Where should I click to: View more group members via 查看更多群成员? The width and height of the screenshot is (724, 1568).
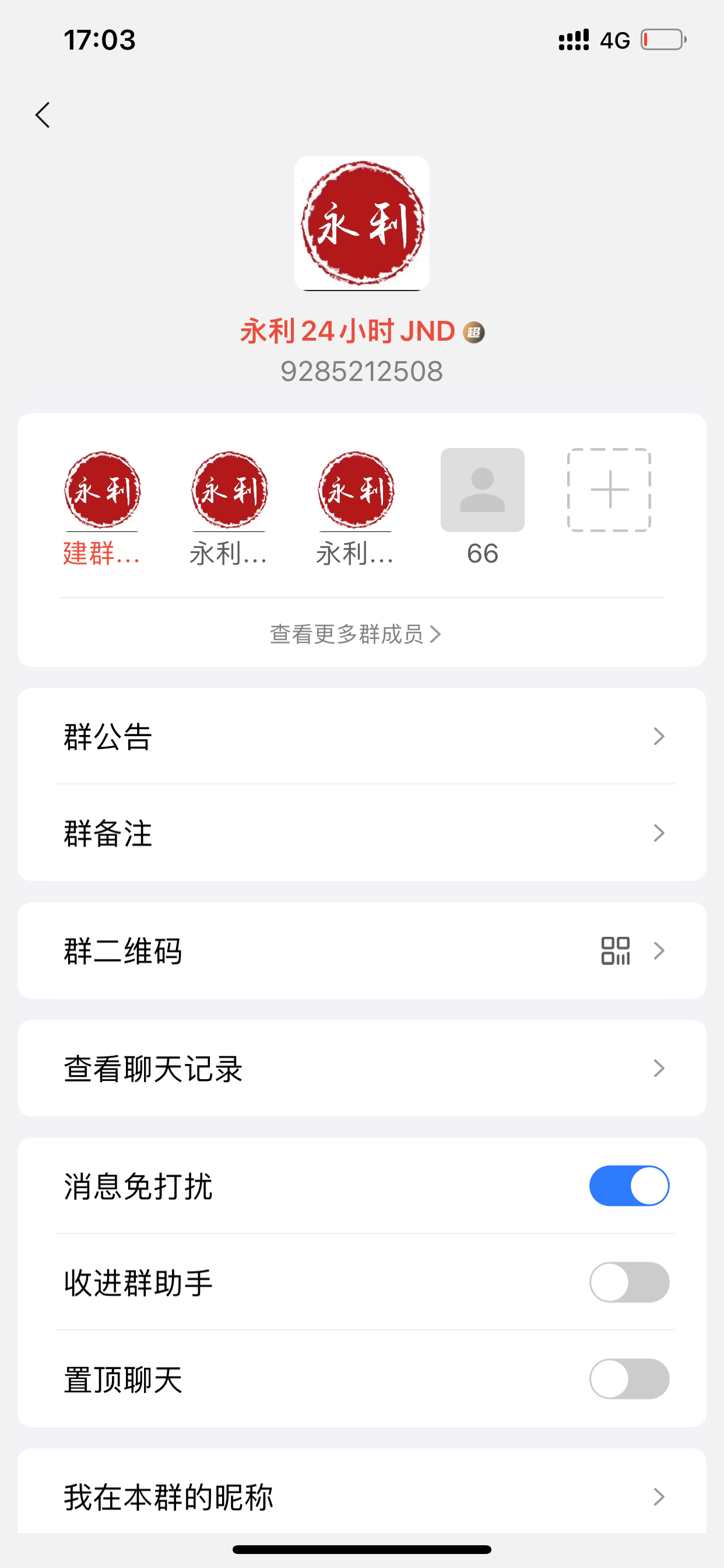coord(356,634)
